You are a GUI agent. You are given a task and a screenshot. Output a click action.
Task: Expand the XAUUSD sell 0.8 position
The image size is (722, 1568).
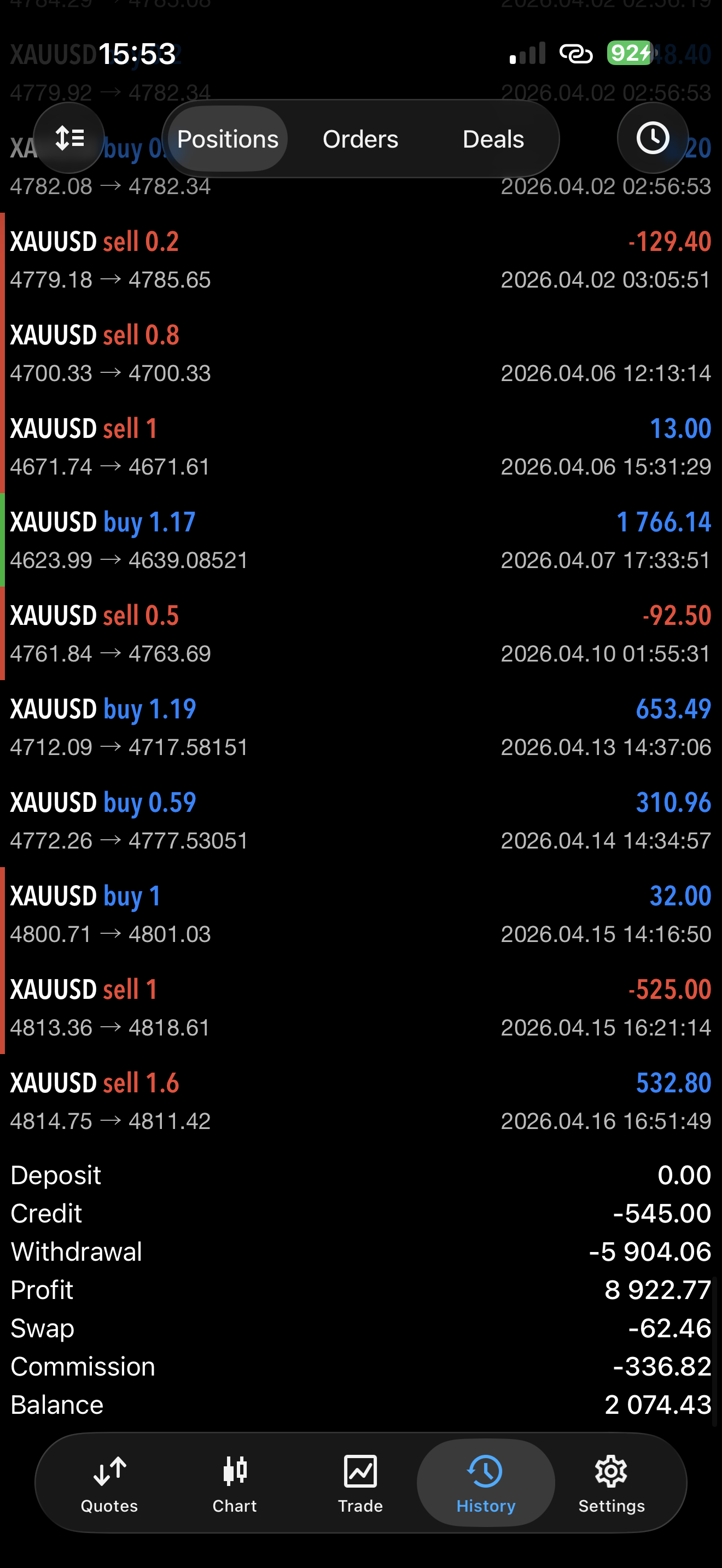click(x=361, y=353)
